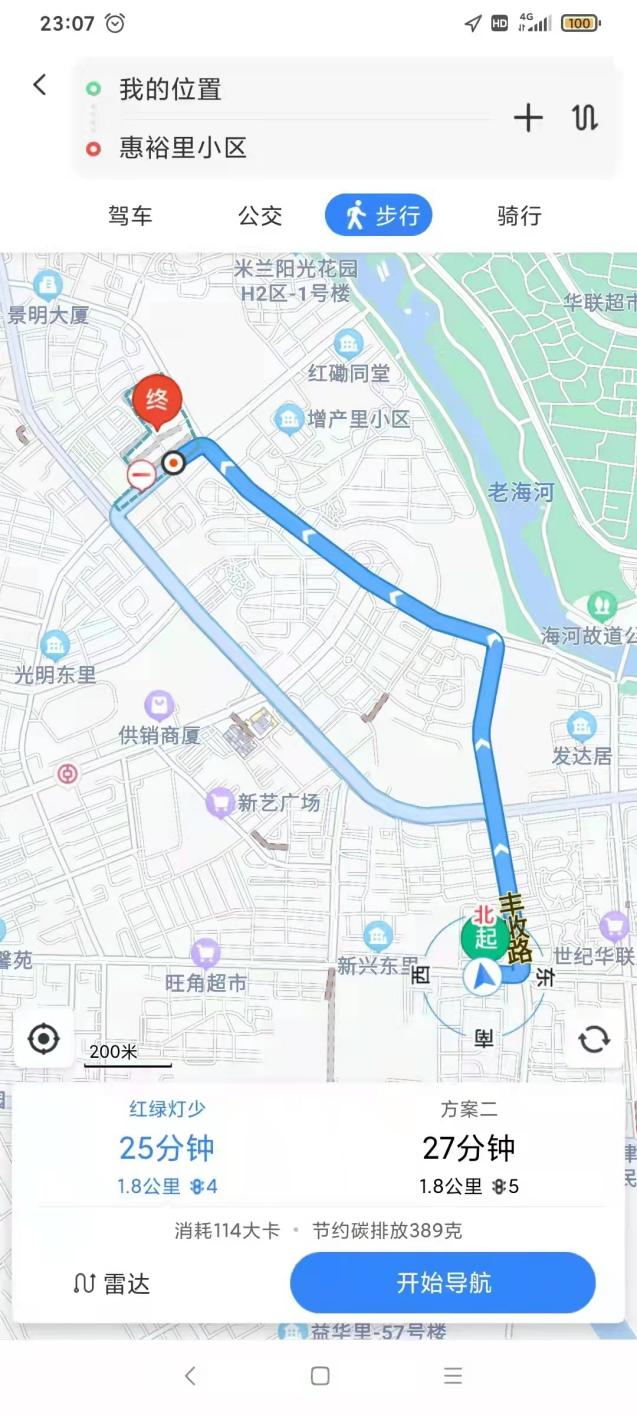Go back from route planning
The width and height of the screenshot is (637, 1416).
coord(39,85)
